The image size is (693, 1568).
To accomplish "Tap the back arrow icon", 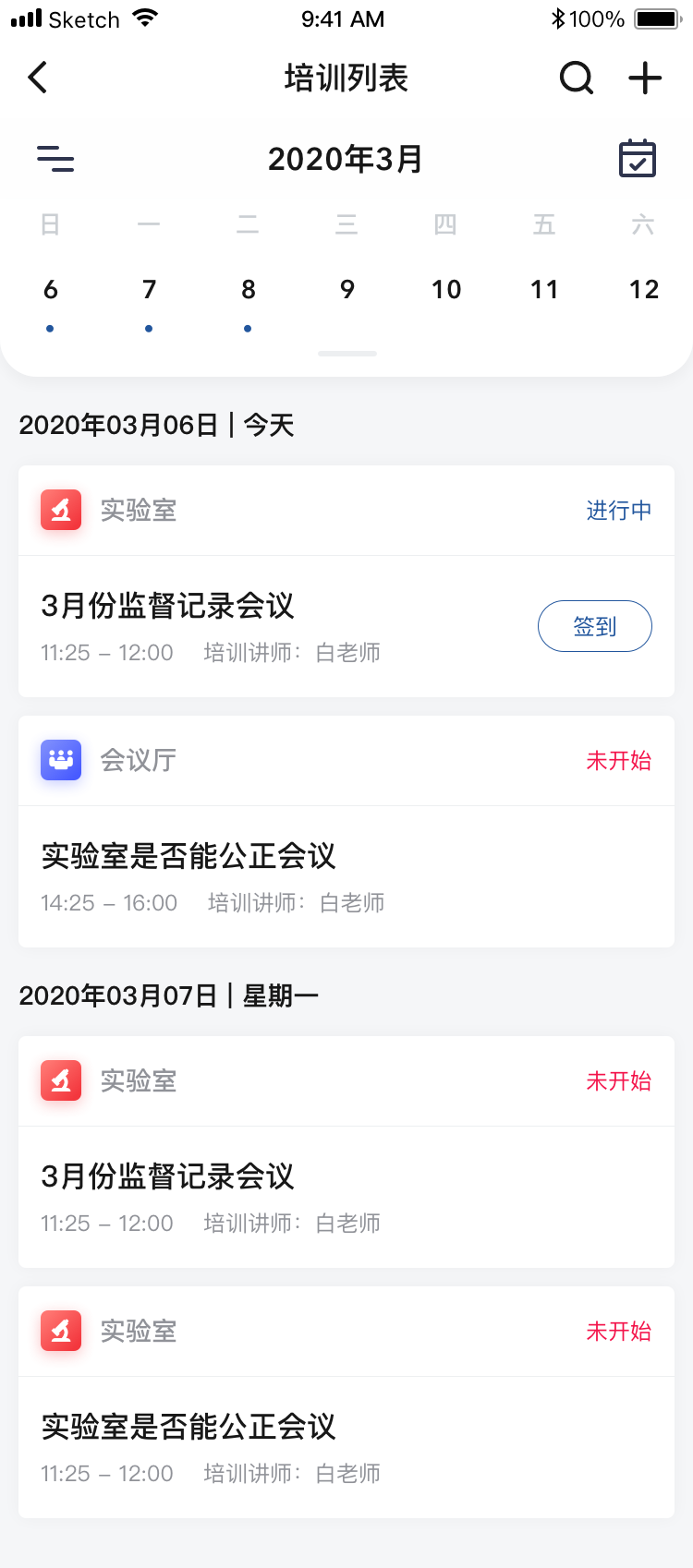I will tap(37, 78).
